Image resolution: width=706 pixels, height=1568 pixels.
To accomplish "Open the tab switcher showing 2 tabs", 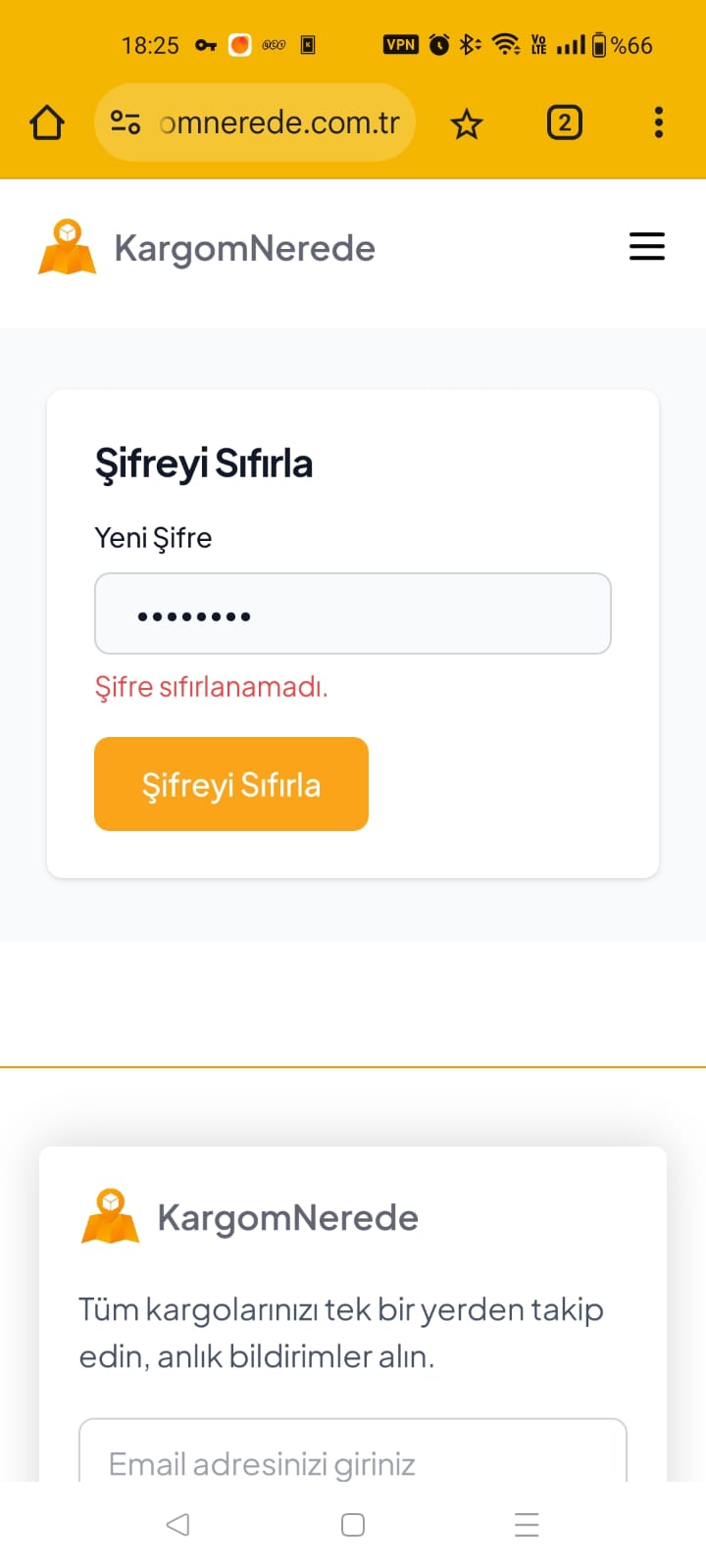I will click(564, 123).
